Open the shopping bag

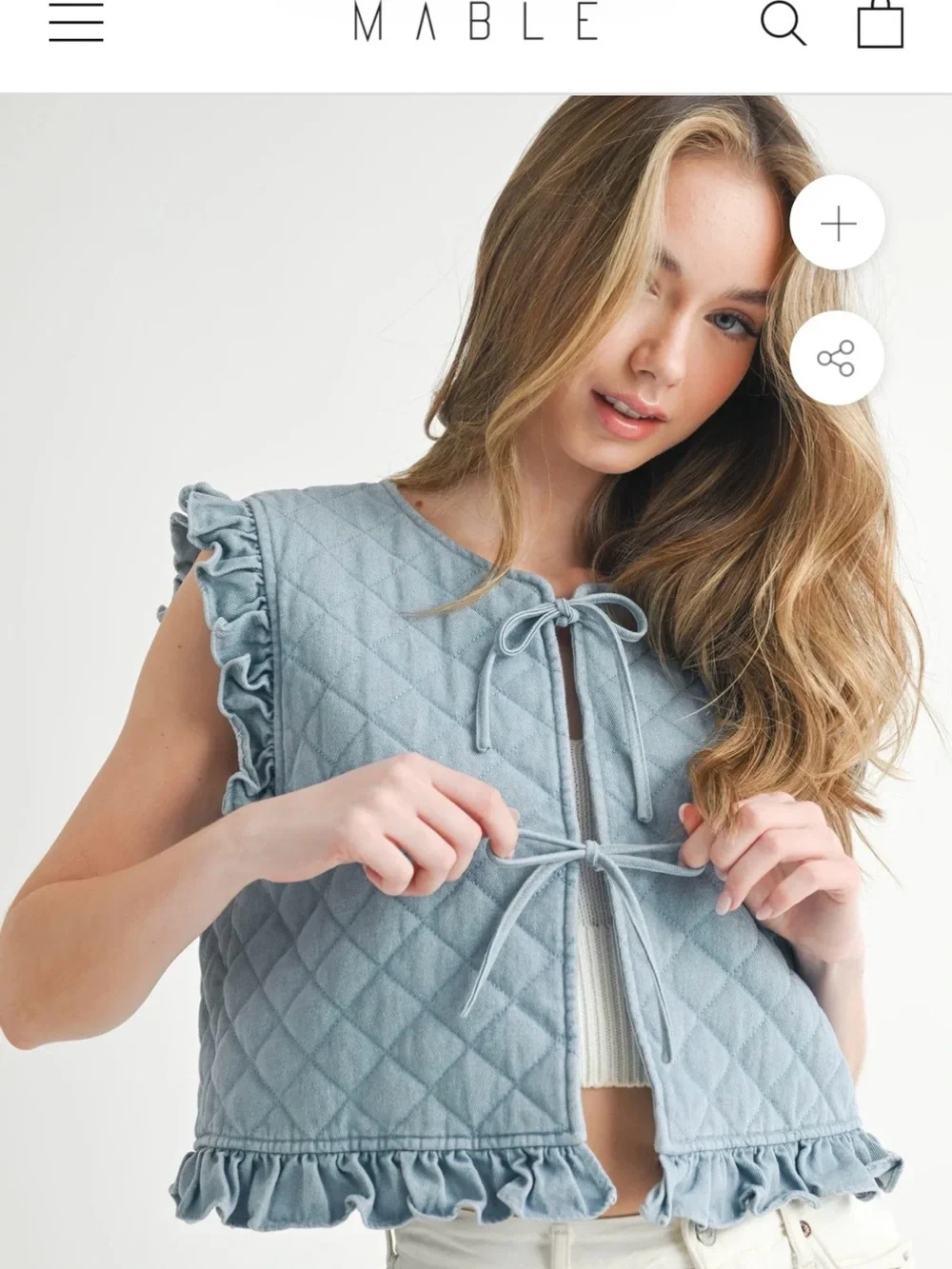[880, 23]
